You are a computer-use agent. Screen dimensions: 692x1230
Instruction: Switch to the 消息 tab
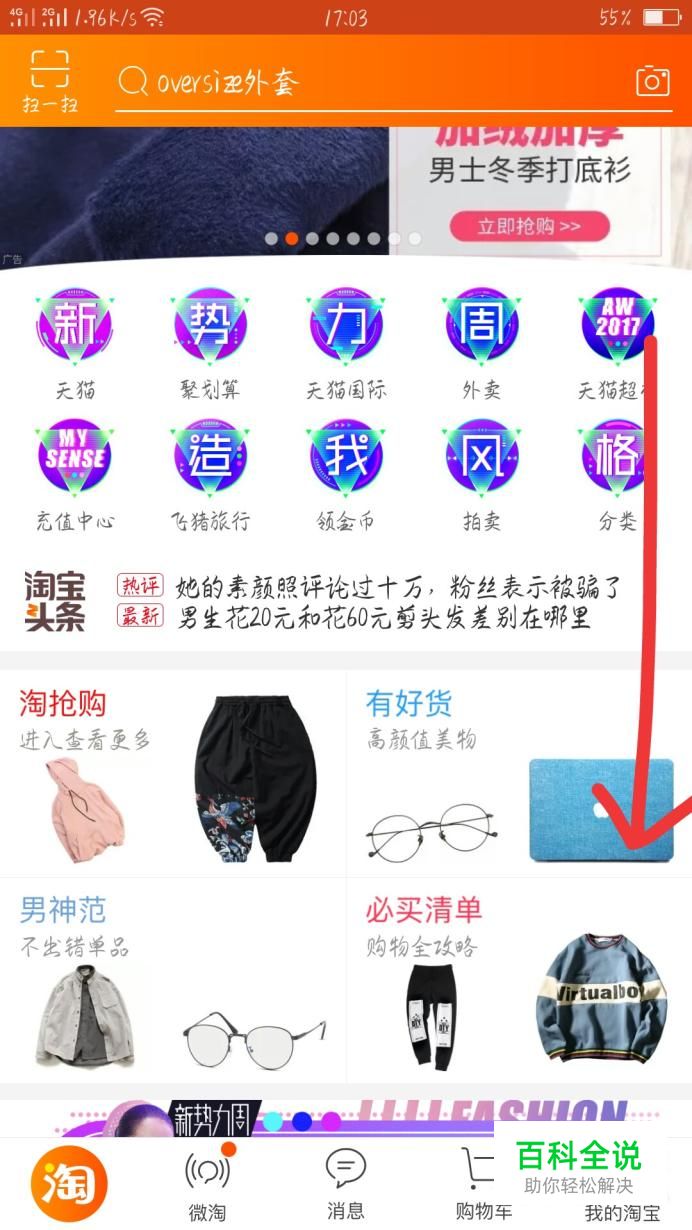coord(346,1184)
